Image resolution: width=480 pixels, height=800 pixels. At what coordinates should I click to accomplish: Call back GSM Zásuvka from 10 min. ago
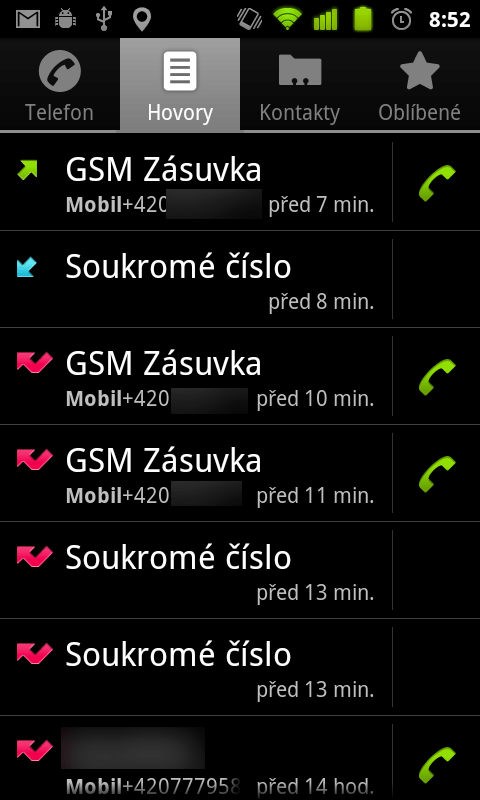pos(437,377)
